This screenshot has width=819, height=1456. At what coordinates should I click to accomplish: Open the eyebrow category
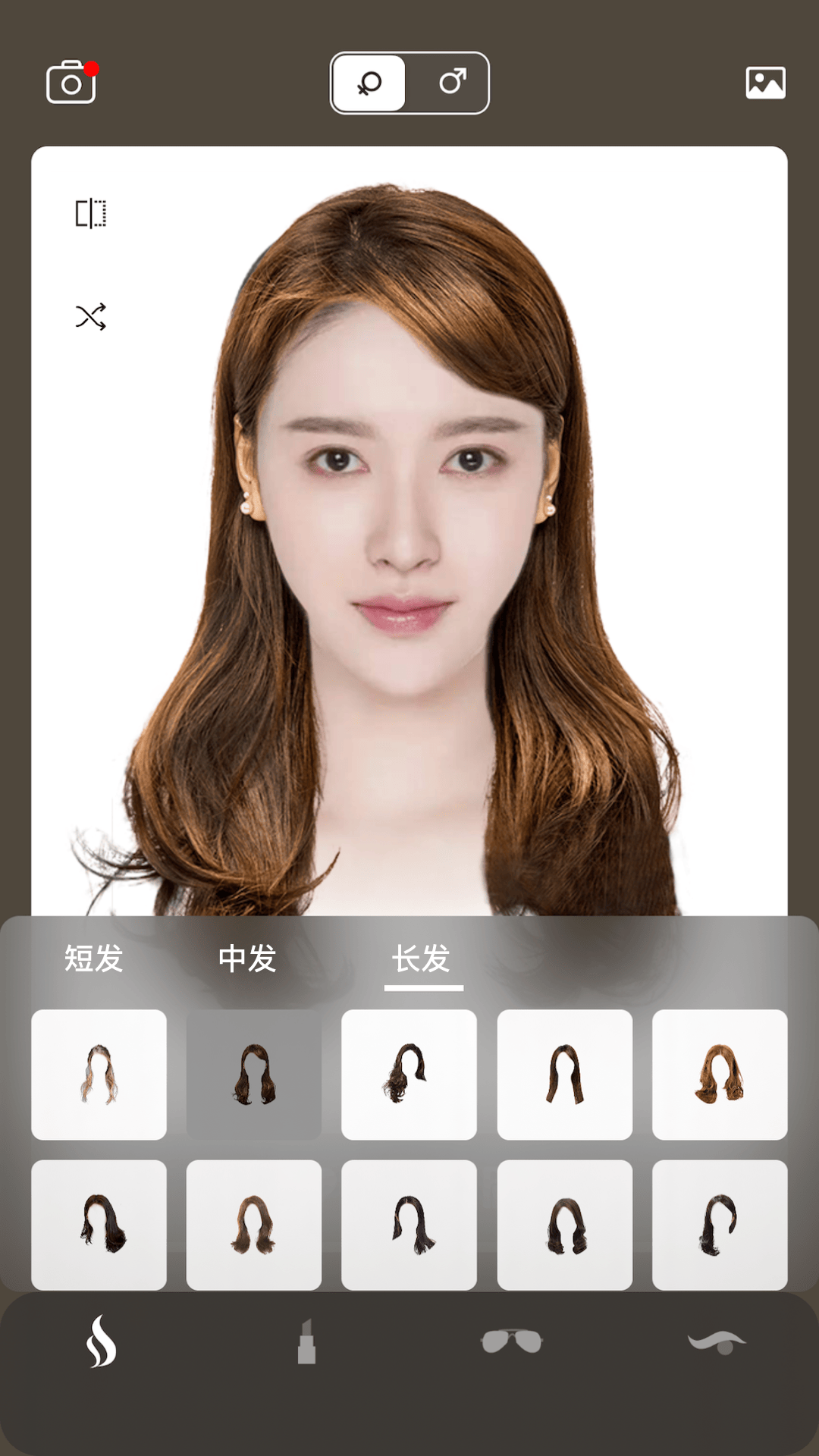716,1342
